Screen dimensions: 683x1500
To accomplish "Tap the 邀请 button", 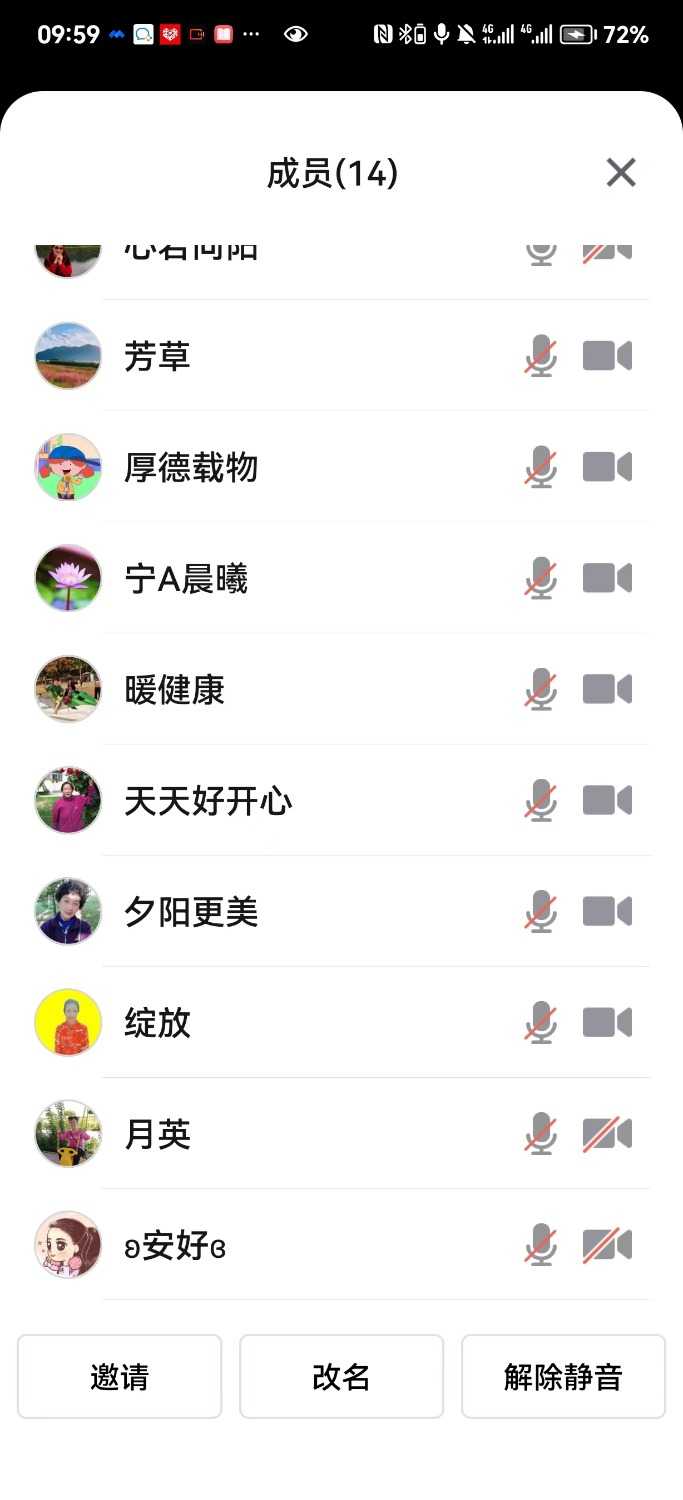I will 119,1377.
